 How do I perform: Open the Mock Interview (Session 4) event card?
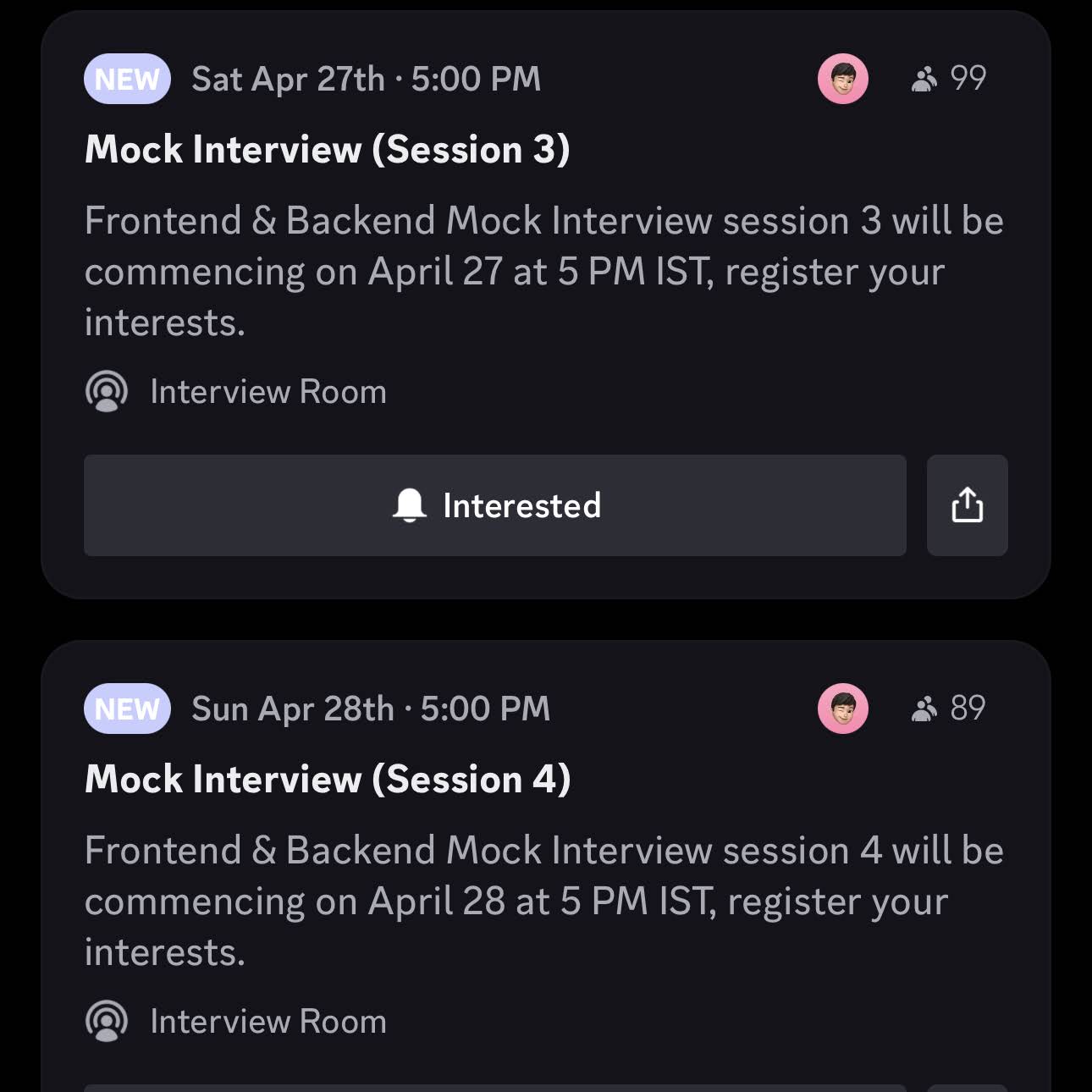[x=328, y=780]
